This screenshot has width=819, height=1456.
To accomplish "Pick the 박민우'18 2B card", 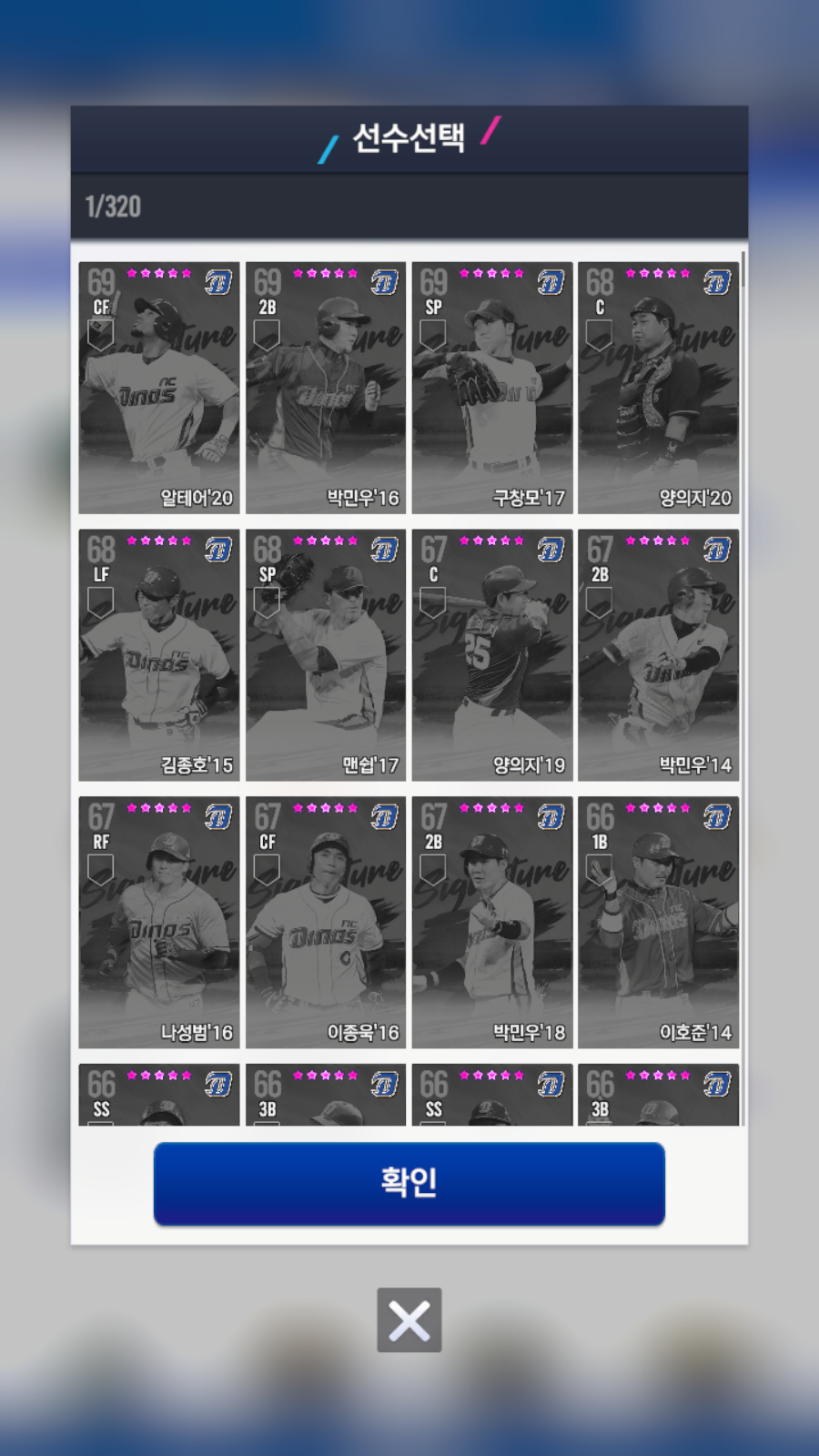I will click(x=492, y=923).
